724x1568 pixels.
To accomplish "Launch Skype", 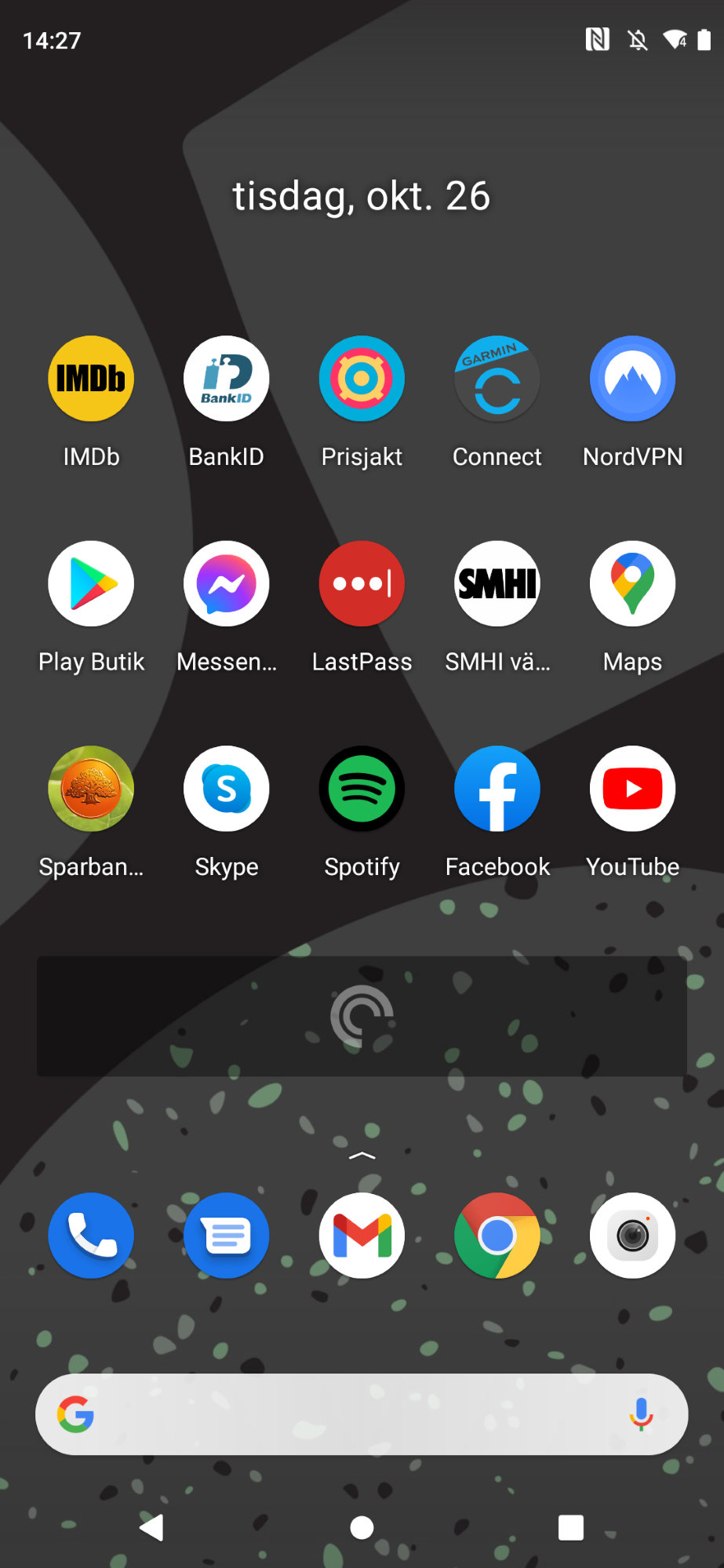I will (227, 789).
